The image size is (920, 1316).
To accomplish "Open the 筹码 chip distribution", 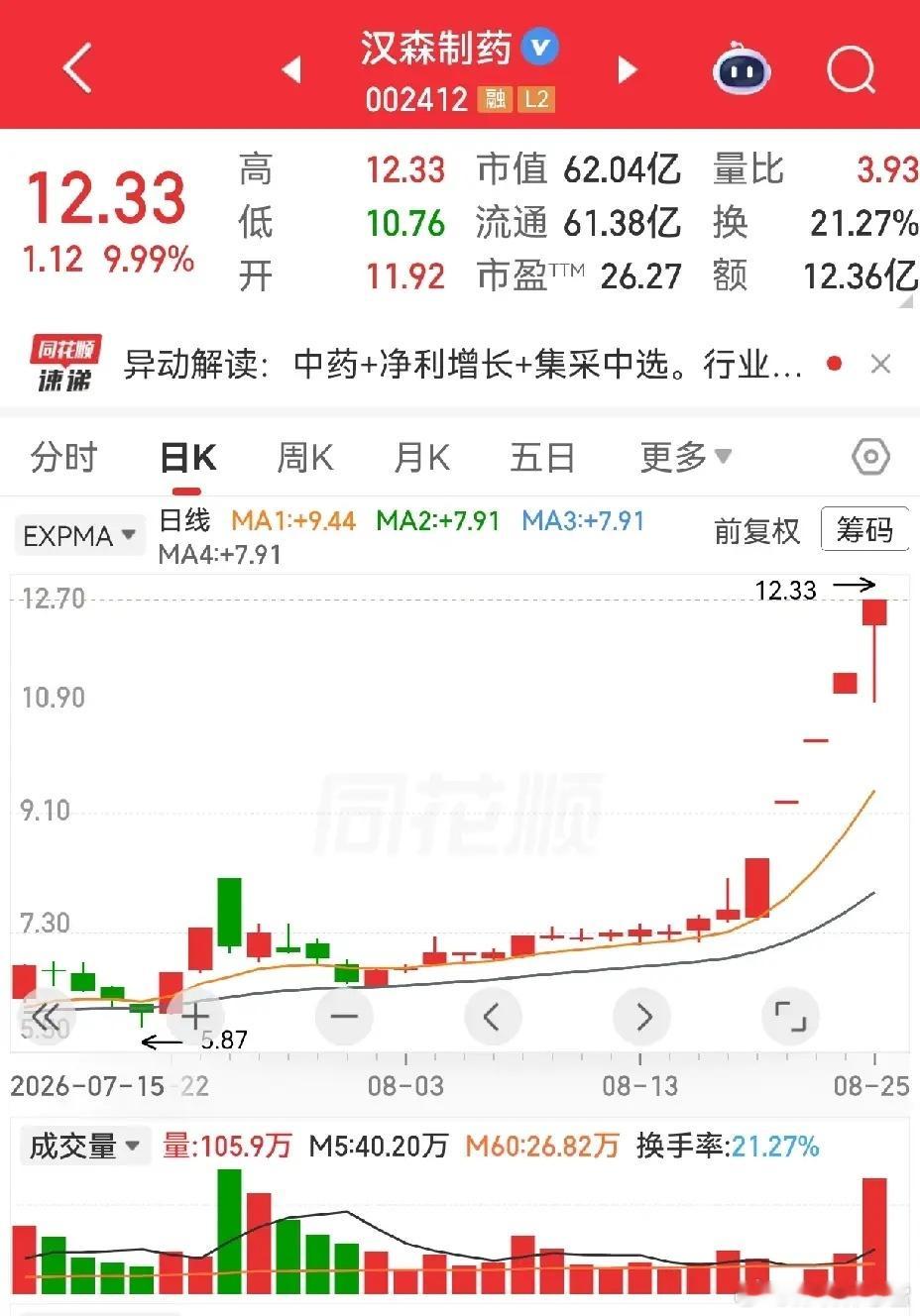I will [x=864, y=530].
